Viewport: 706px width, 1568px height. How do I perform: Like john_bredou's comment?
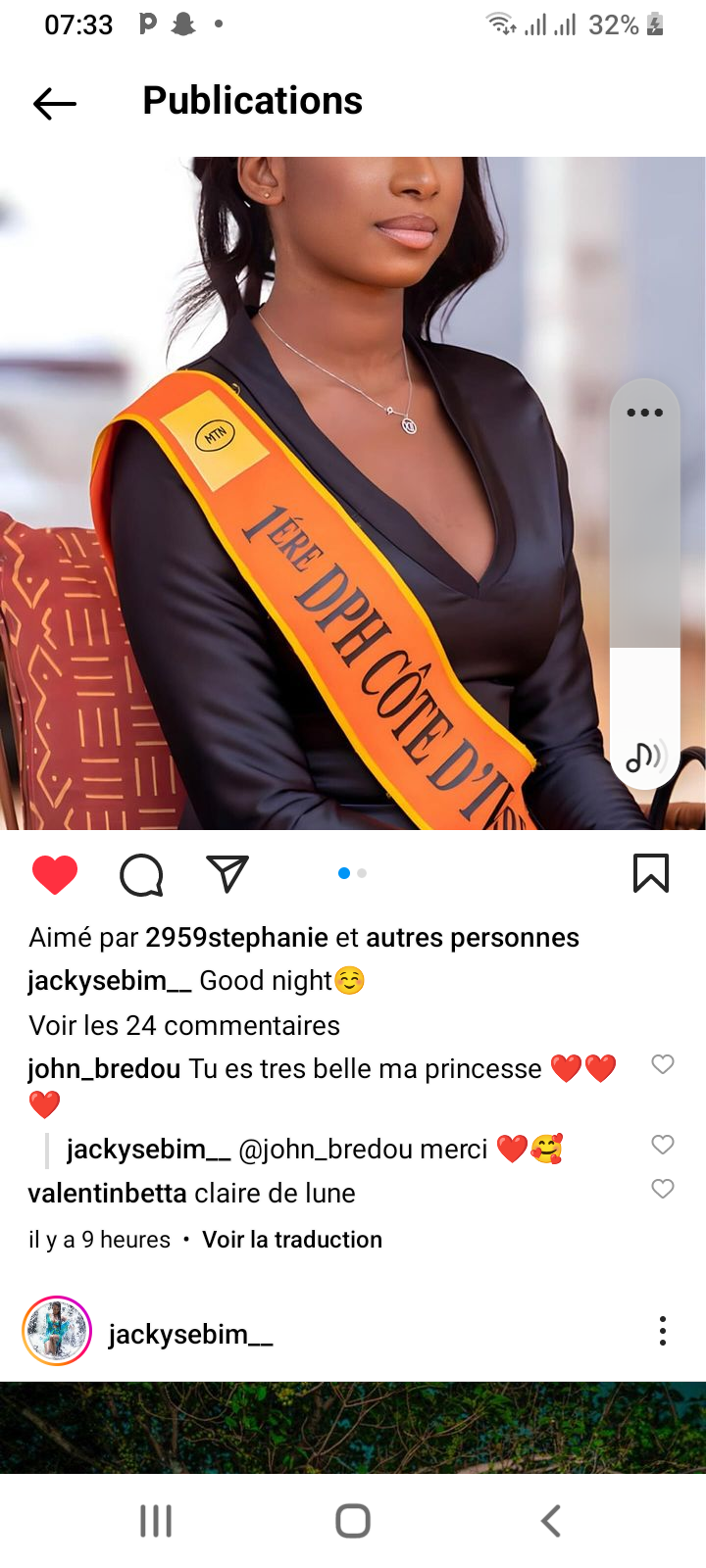663,1064
